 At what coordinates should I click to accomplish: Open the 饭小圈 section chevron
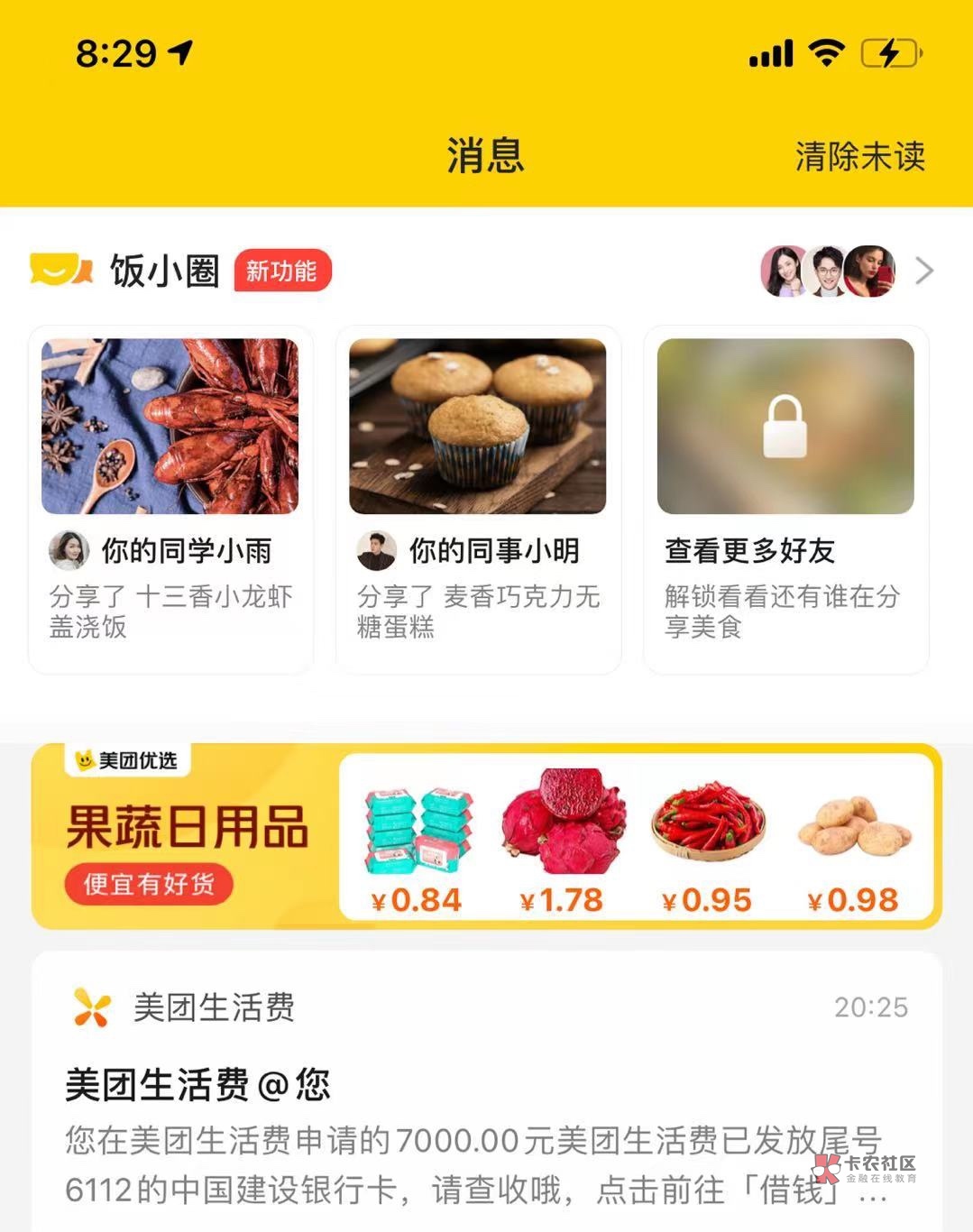(924, 271)
